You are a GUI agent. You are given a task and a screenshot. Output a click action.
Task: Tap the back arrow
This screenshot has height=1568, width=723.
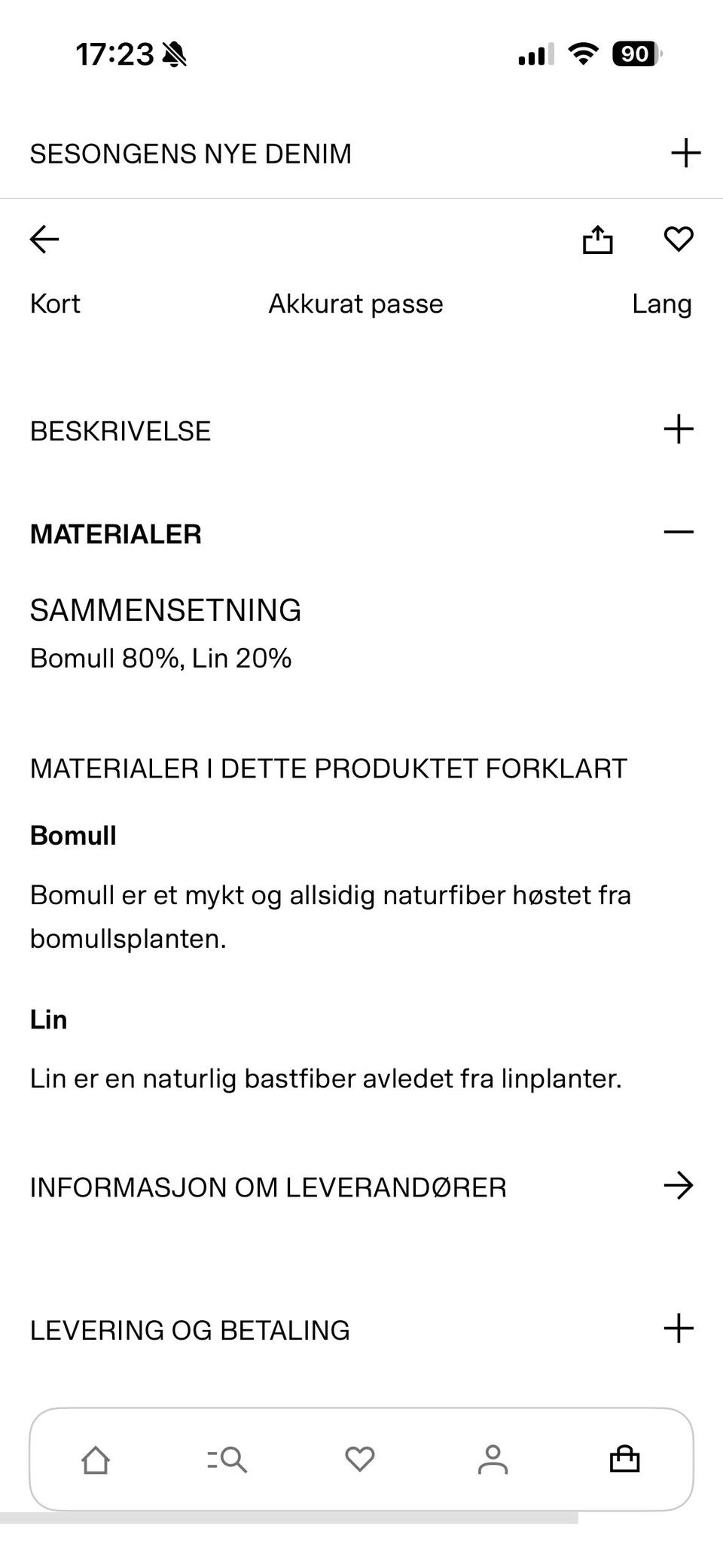[43, 239]
